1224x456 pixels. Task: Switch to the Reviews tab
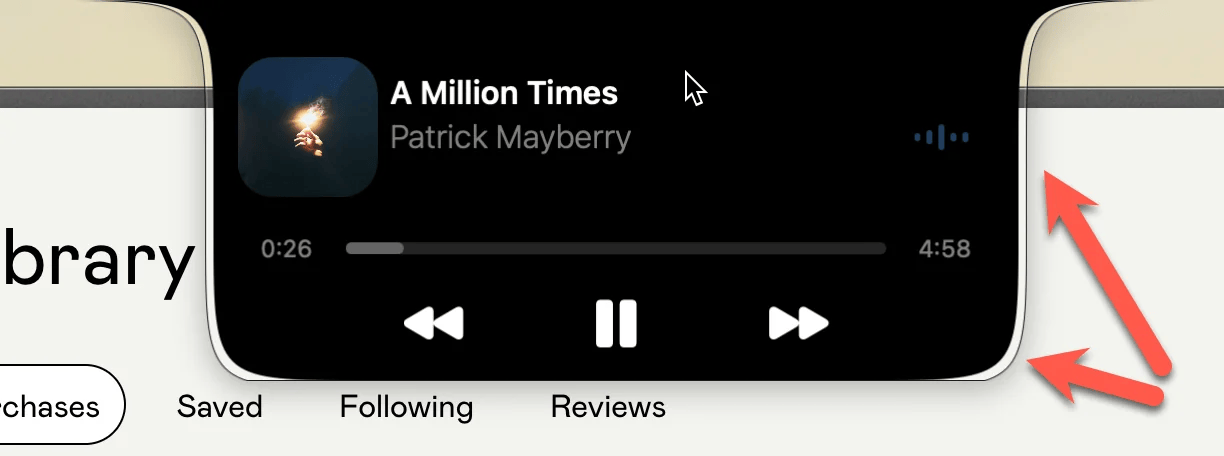(x=608, y=407)
